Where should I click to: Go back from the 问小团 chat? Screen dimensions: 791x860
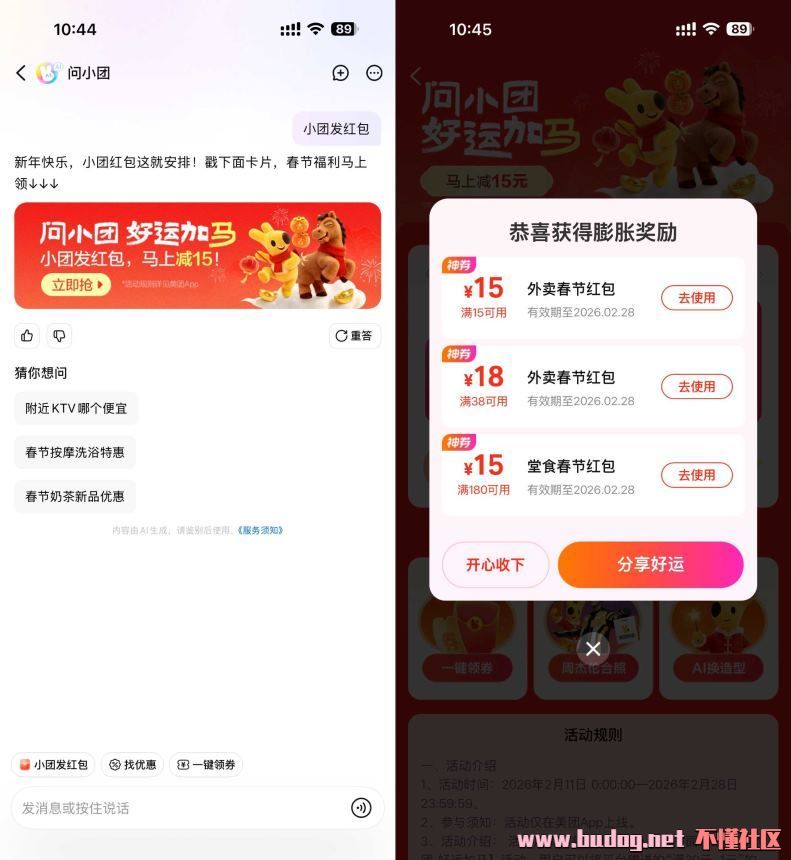tap(21, 73)
